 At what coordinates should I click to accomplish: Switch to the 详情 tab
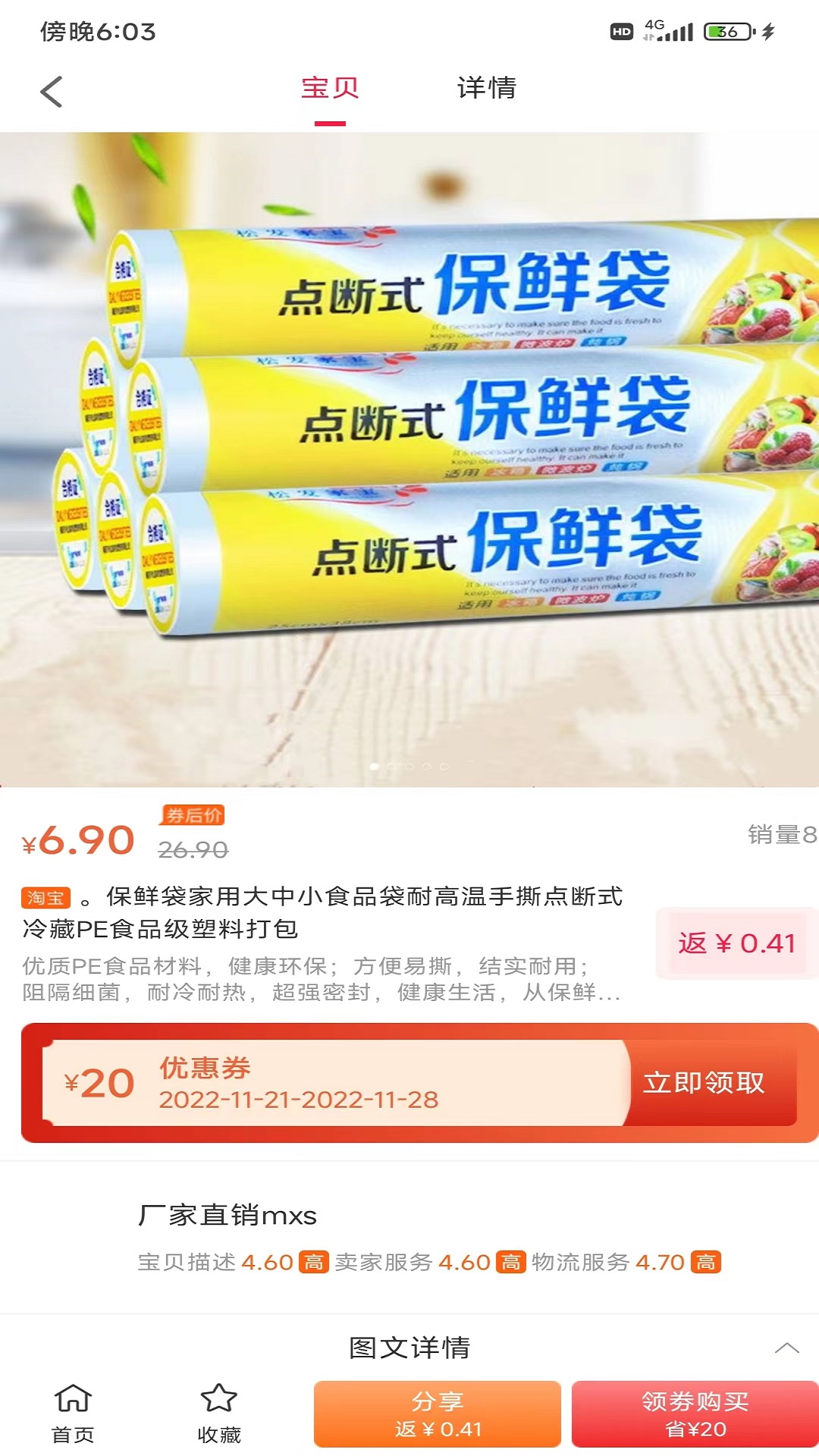pyautogui.click(x=487, y=88)
